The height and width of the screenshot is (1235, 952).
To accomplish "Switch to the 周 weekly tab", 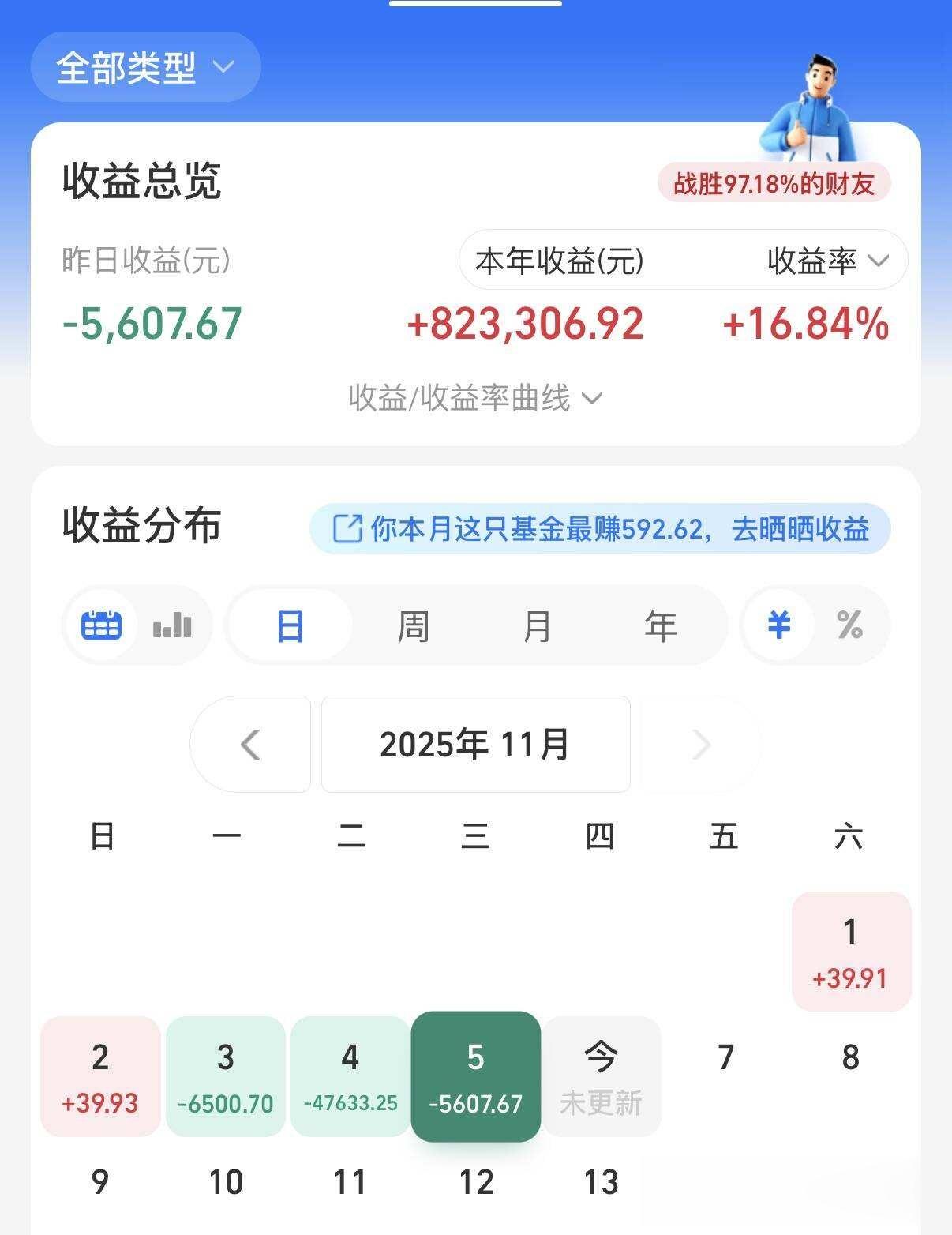I will (x=413, y=626).
